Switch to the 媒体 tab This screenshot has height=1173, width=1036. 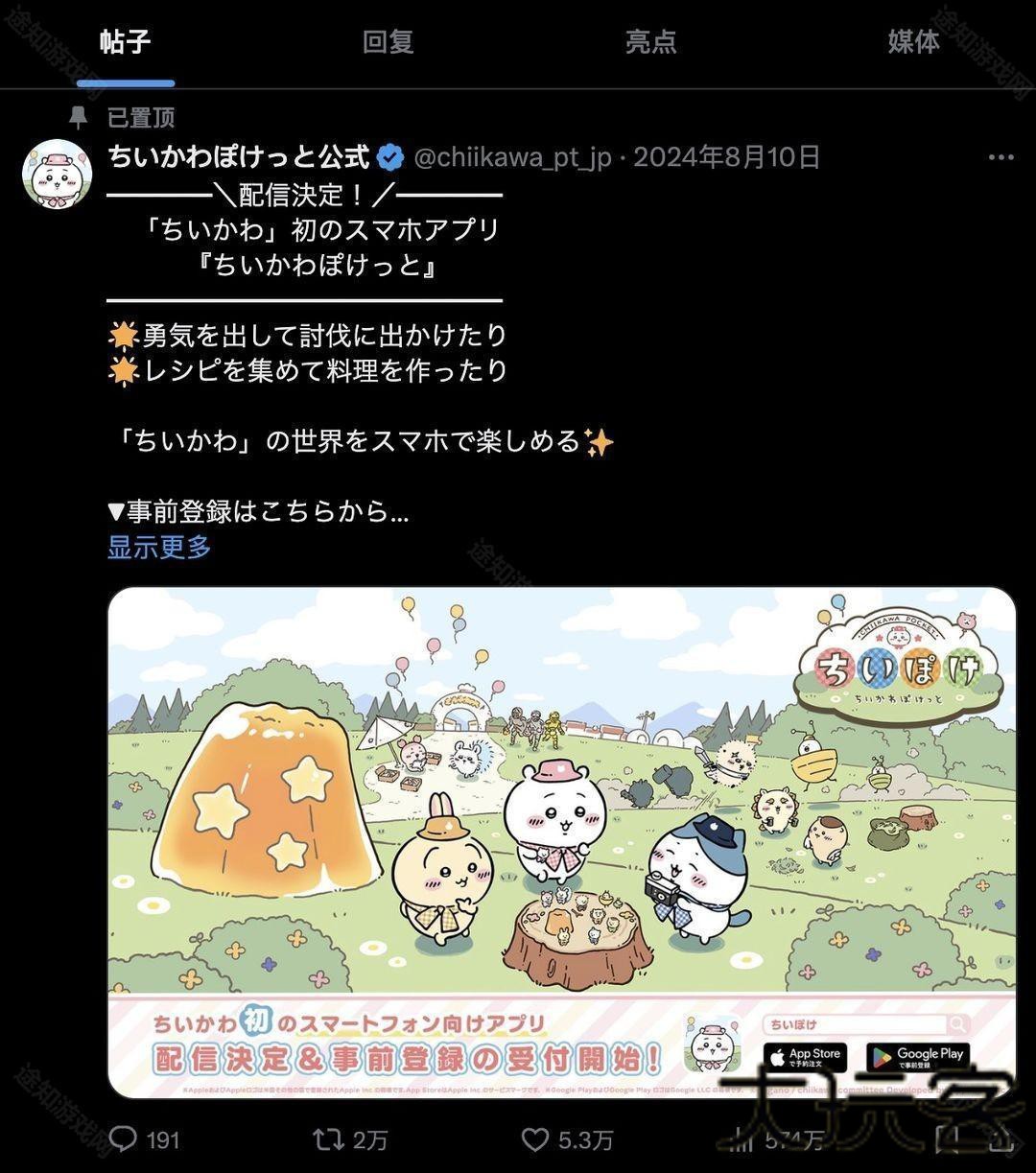coord(912,42)
